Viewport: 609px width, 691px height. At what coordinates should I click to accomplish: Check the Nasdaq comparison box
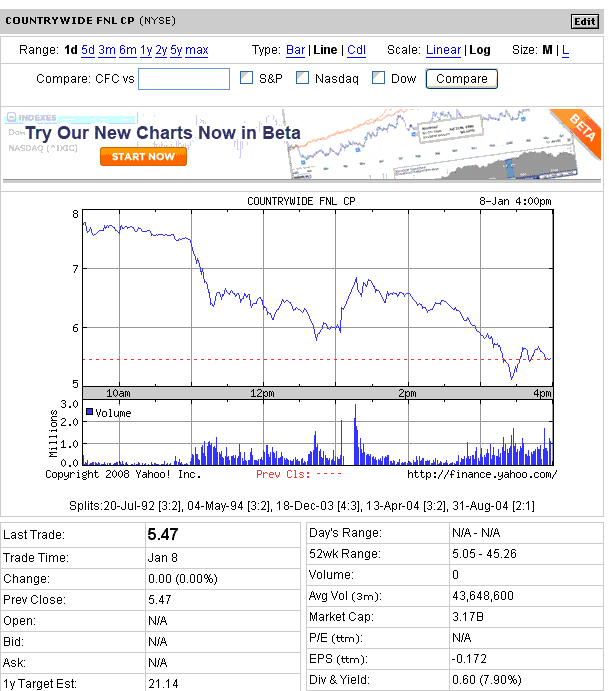coord(302,78)
